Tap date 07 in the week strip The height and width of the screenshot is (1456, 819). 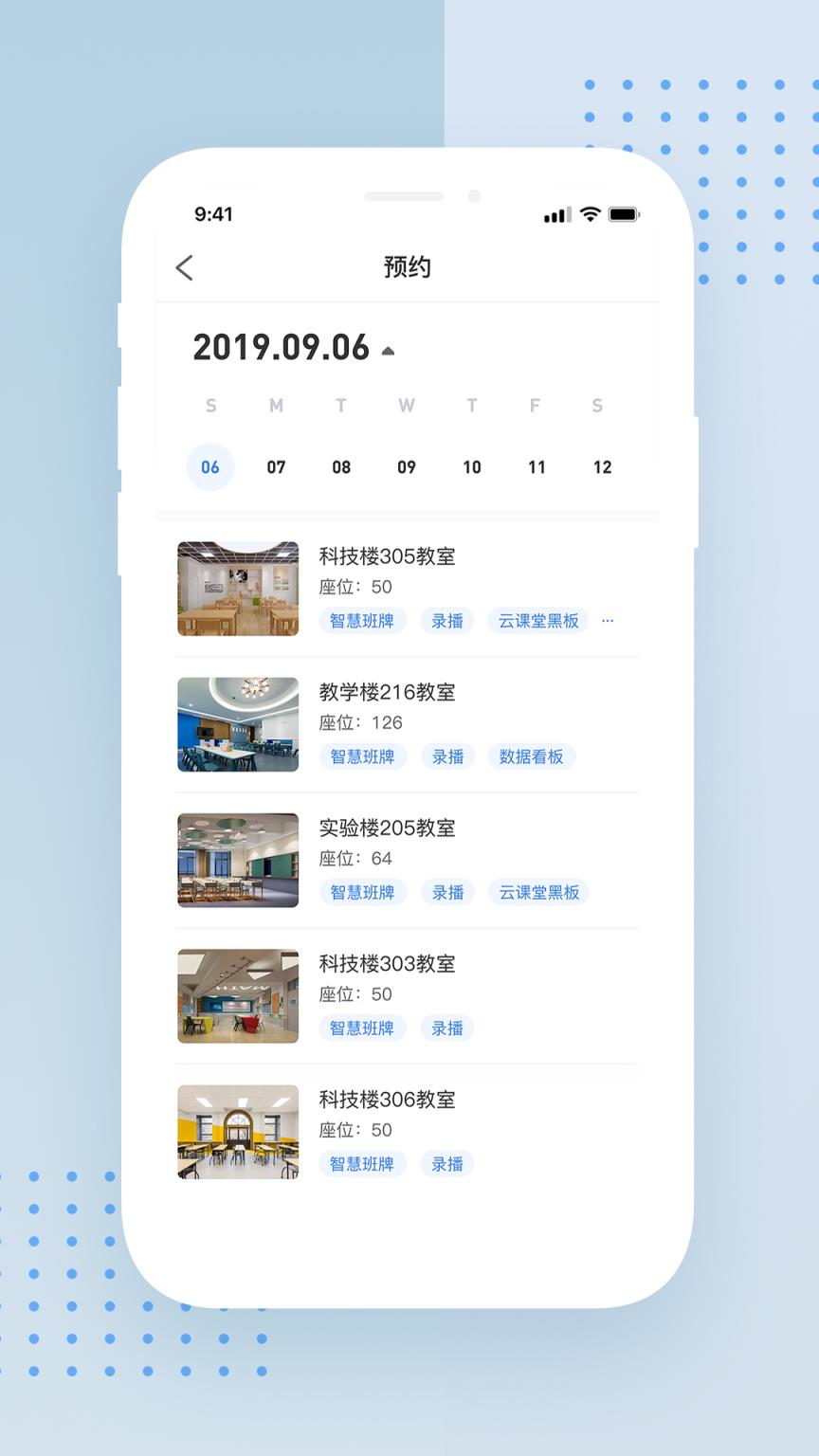click(276, 466)
